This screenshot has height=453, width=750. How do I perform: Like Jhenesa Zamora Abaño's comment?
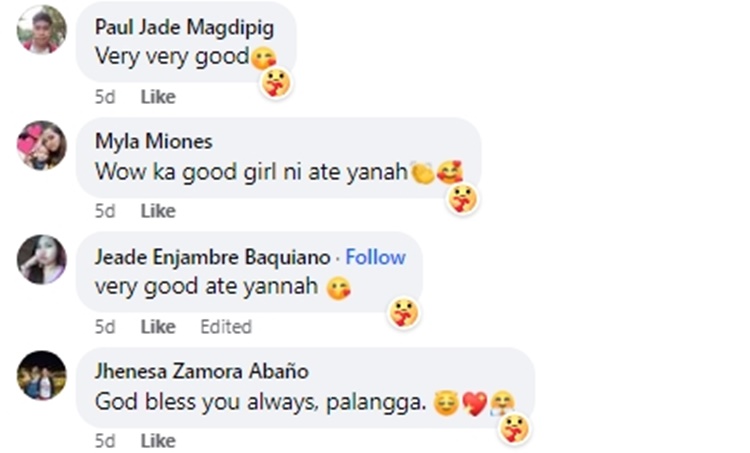(x=157, y=441)
